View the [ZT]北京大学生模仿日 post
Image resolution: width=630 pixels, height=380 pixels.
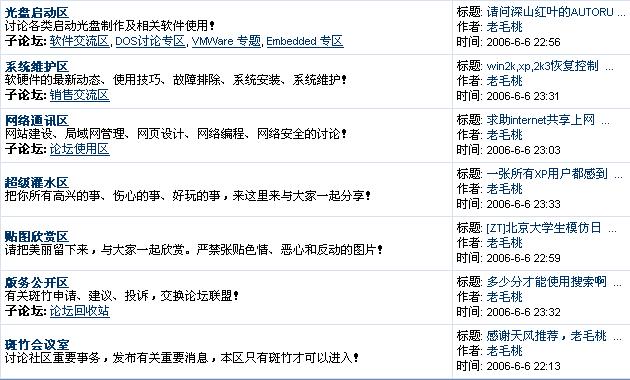(x=544, y=228)
